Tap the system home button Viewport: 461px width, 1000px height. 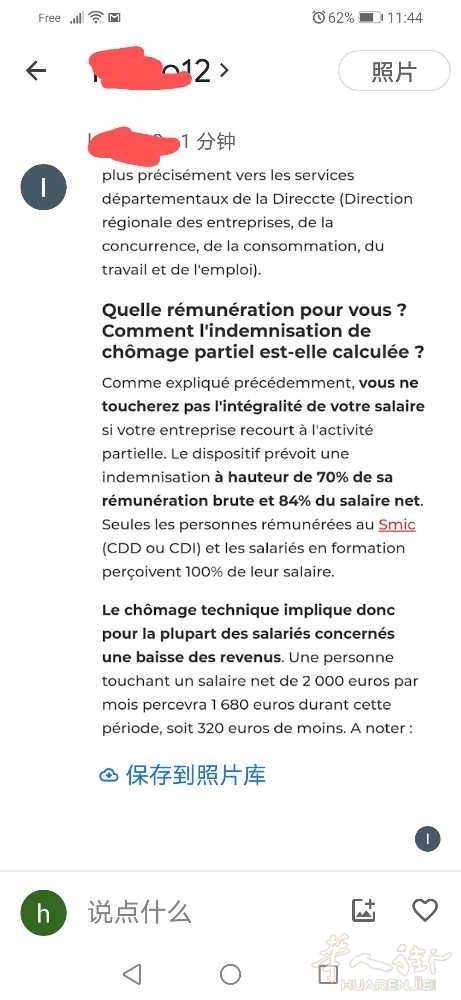pos(230,974)
